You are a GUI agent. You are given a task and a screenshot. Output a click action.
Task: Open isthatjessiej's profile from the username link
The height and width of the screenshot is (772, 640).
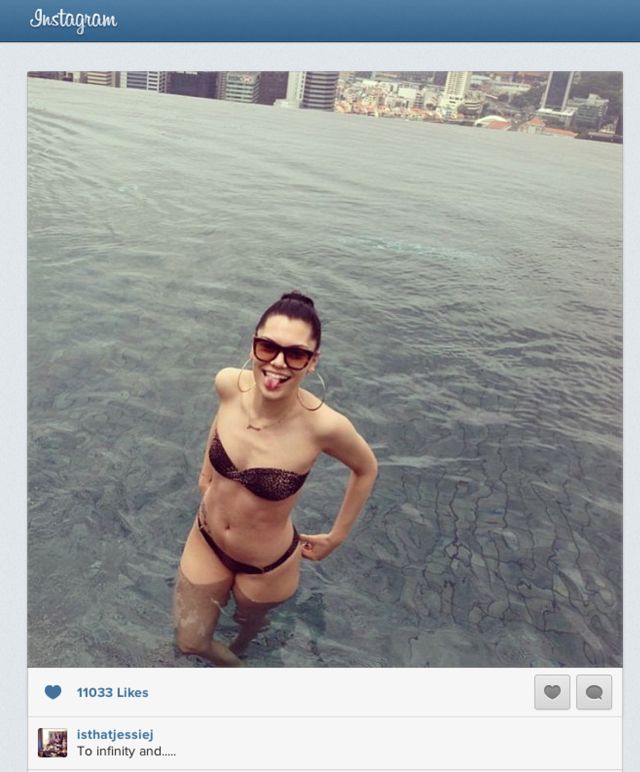115,734
